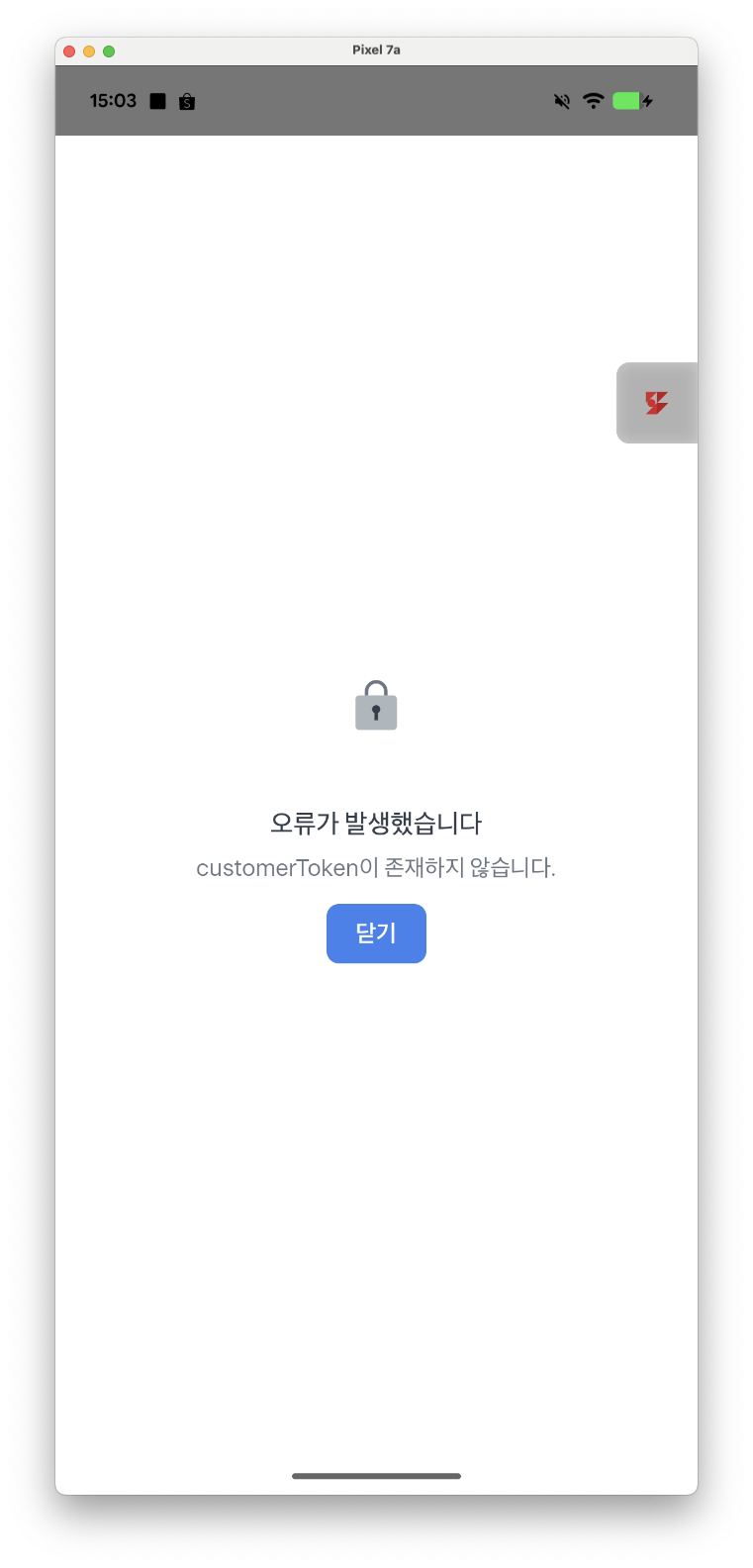Tap the 닫기 button to close the error
753x1568 pixels.
point(376,933)
